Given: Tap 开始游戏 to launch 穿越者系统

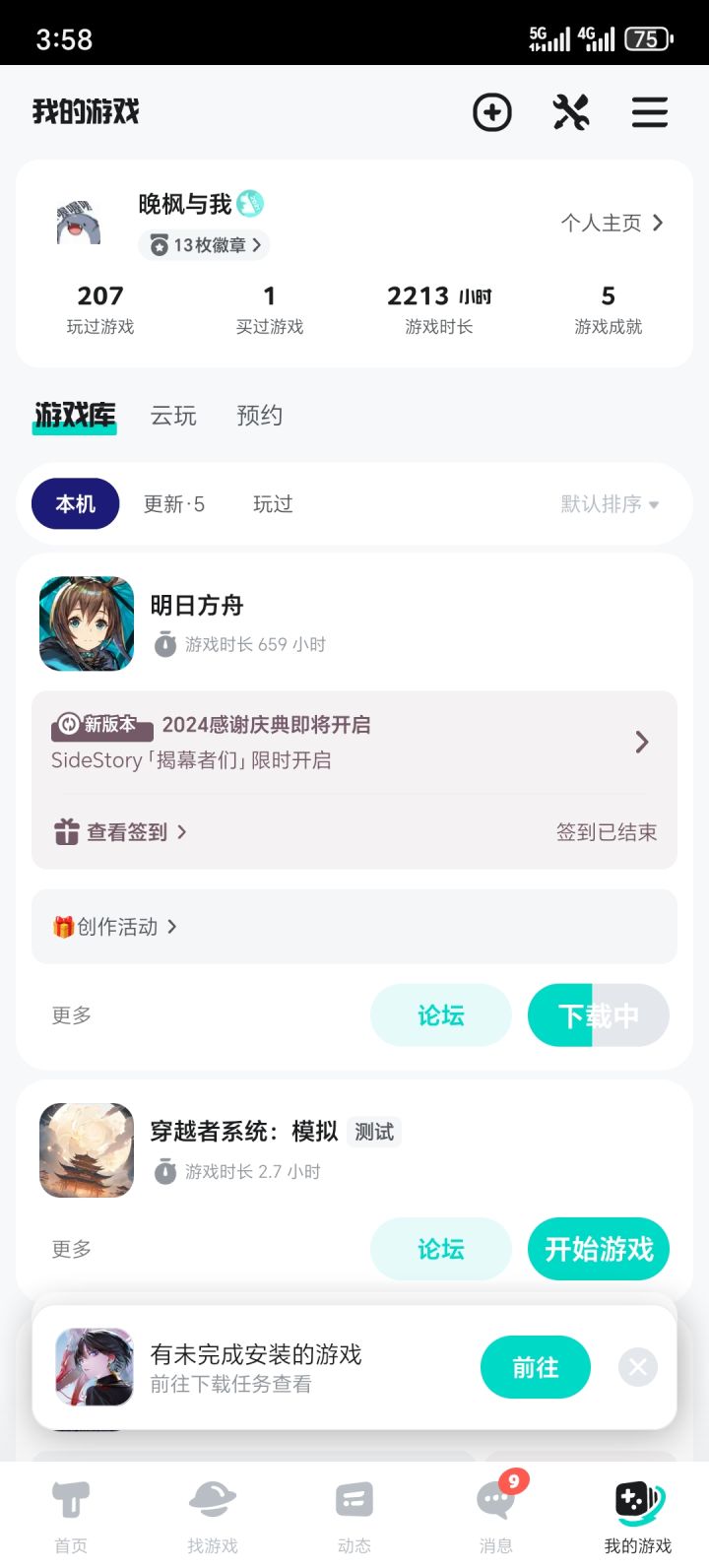Looking at the screenshot, I should click(598, 1248).
